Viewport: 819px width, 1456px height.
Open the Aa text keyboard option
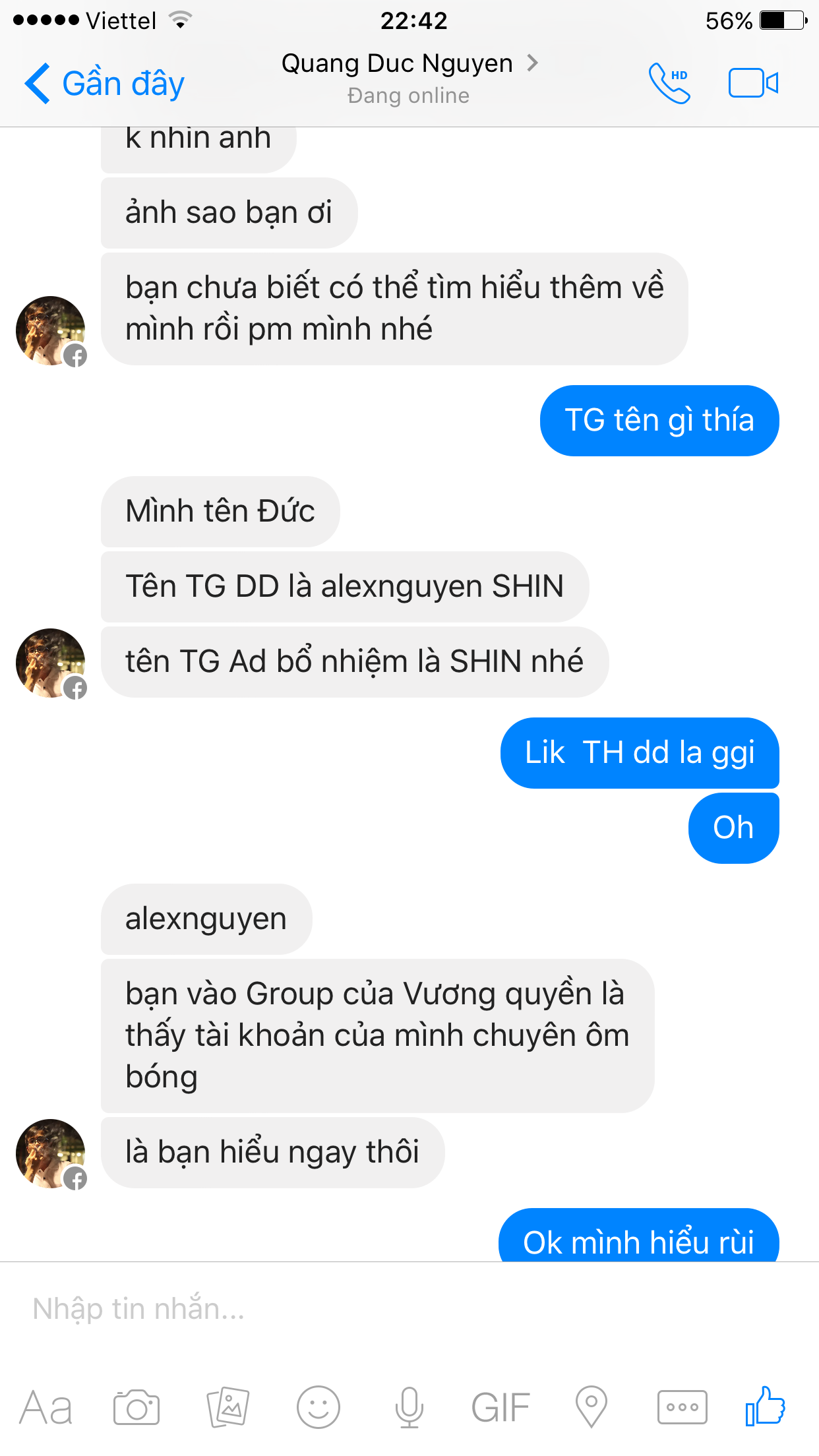click(x=45, y=1409)
